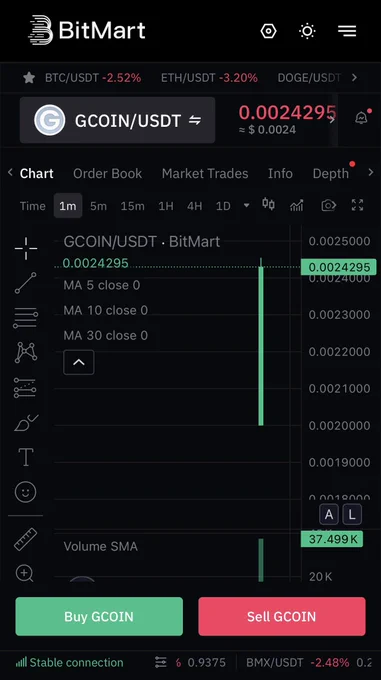This screenshot has height=680, width=381.
Task: Open the Info tab
Action: point(280,173)
